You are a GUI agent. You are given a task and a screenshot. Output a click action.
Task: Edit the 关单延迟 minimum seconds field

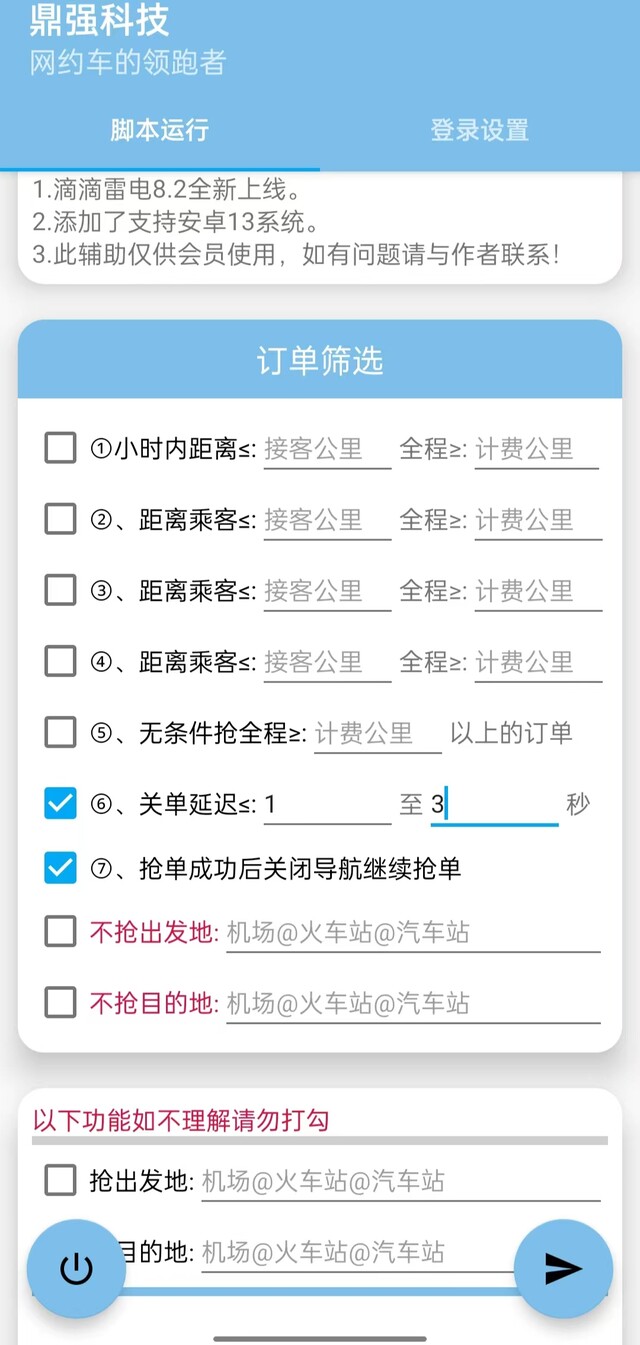(327, 804)
